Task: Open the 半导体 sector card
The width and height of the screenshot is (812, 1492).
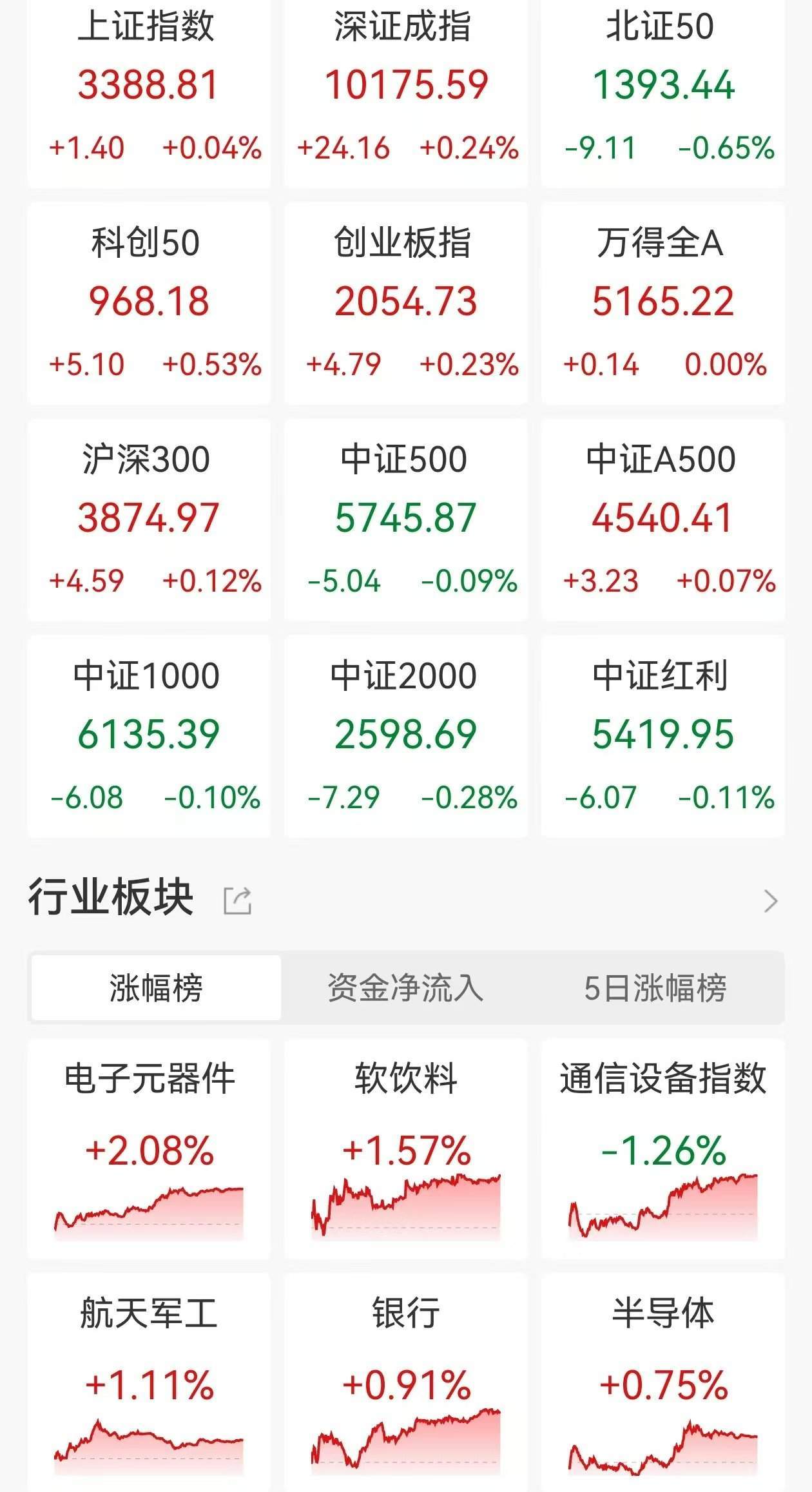Action: click(663, 1382)
